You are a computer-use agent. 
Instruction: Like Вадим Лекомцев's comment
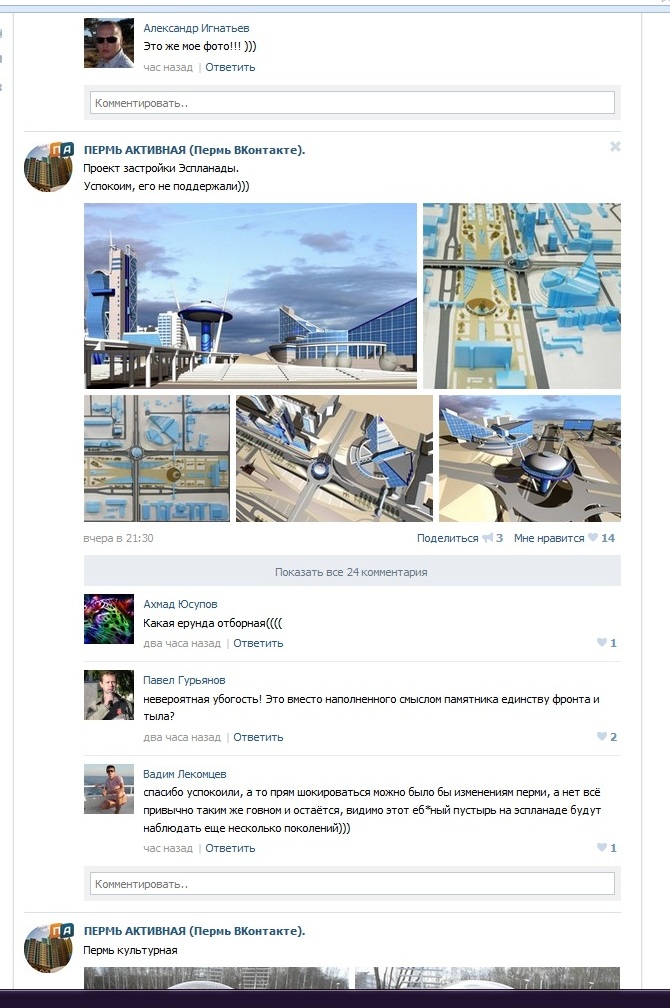click(x=606, y=848)
